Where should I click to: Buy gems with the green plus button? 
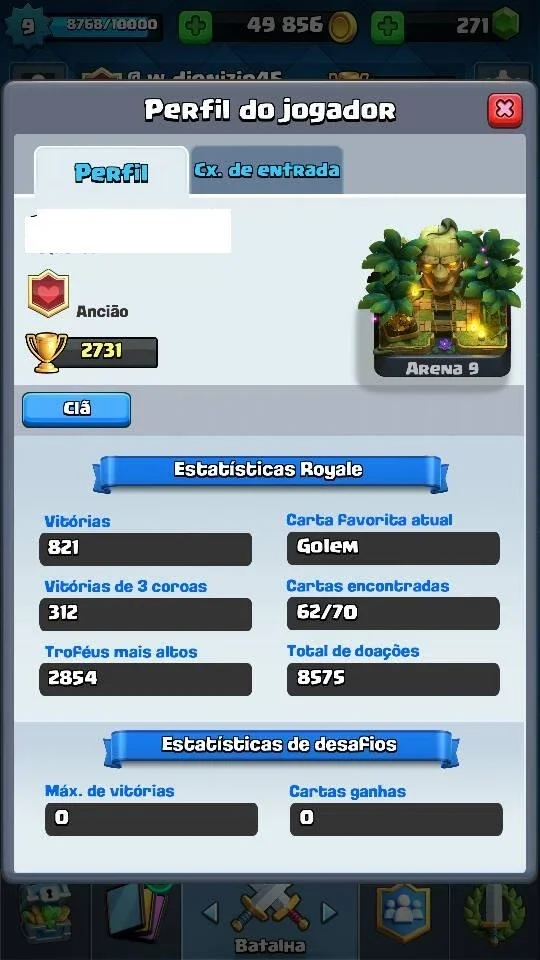(x=388, y=27)
